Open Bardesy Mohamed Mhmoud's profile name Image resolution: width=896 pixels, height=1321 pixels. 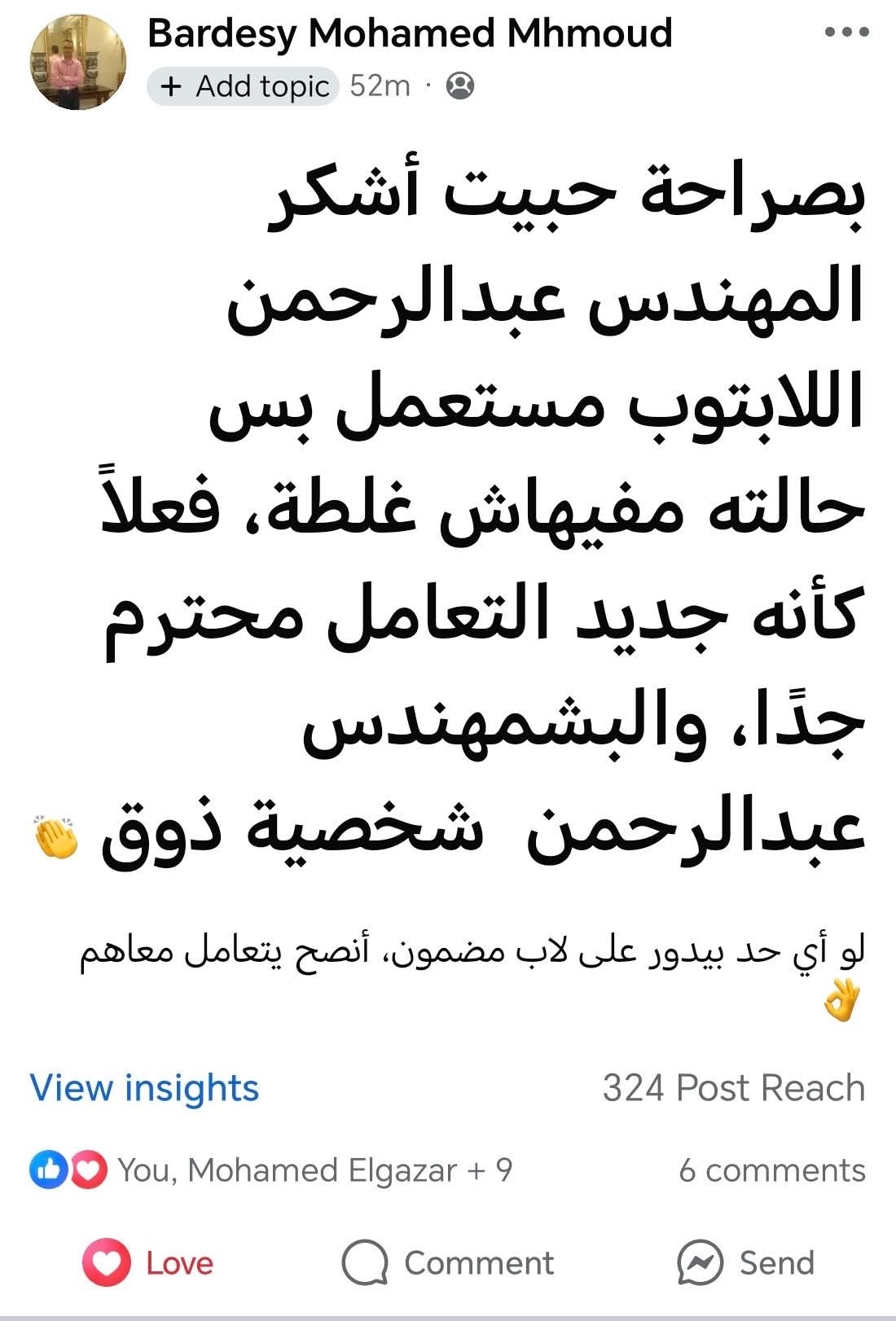tap(409, 34)
